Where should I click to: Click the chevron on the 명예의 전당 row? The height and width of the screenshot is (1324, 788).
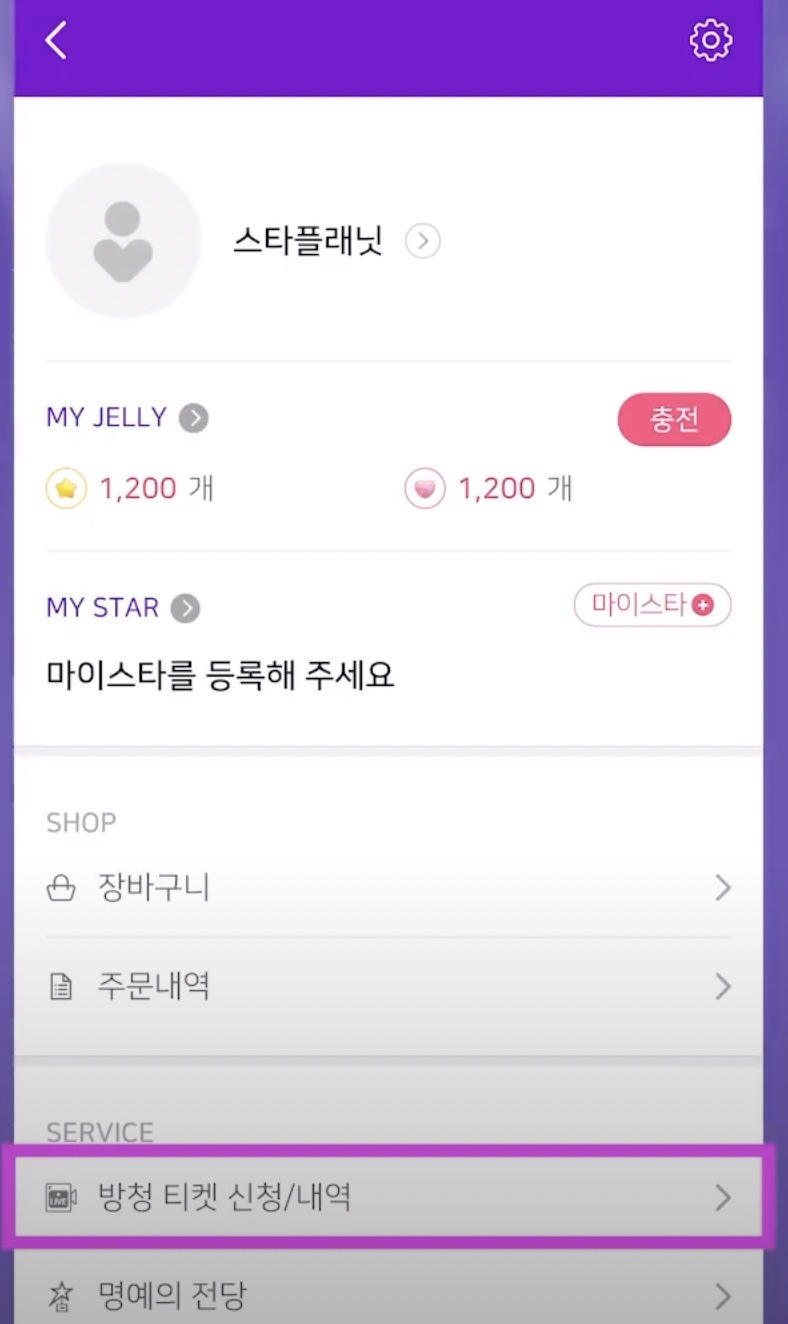click(723, 1294)
